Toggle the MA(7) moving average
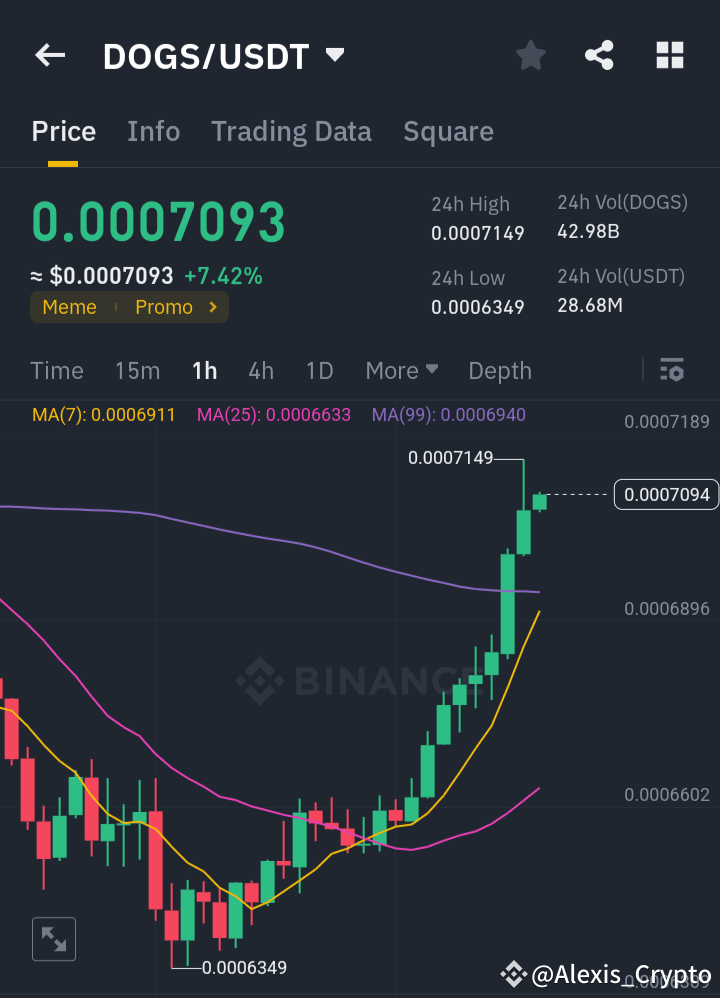 click(x=103, y=413)
